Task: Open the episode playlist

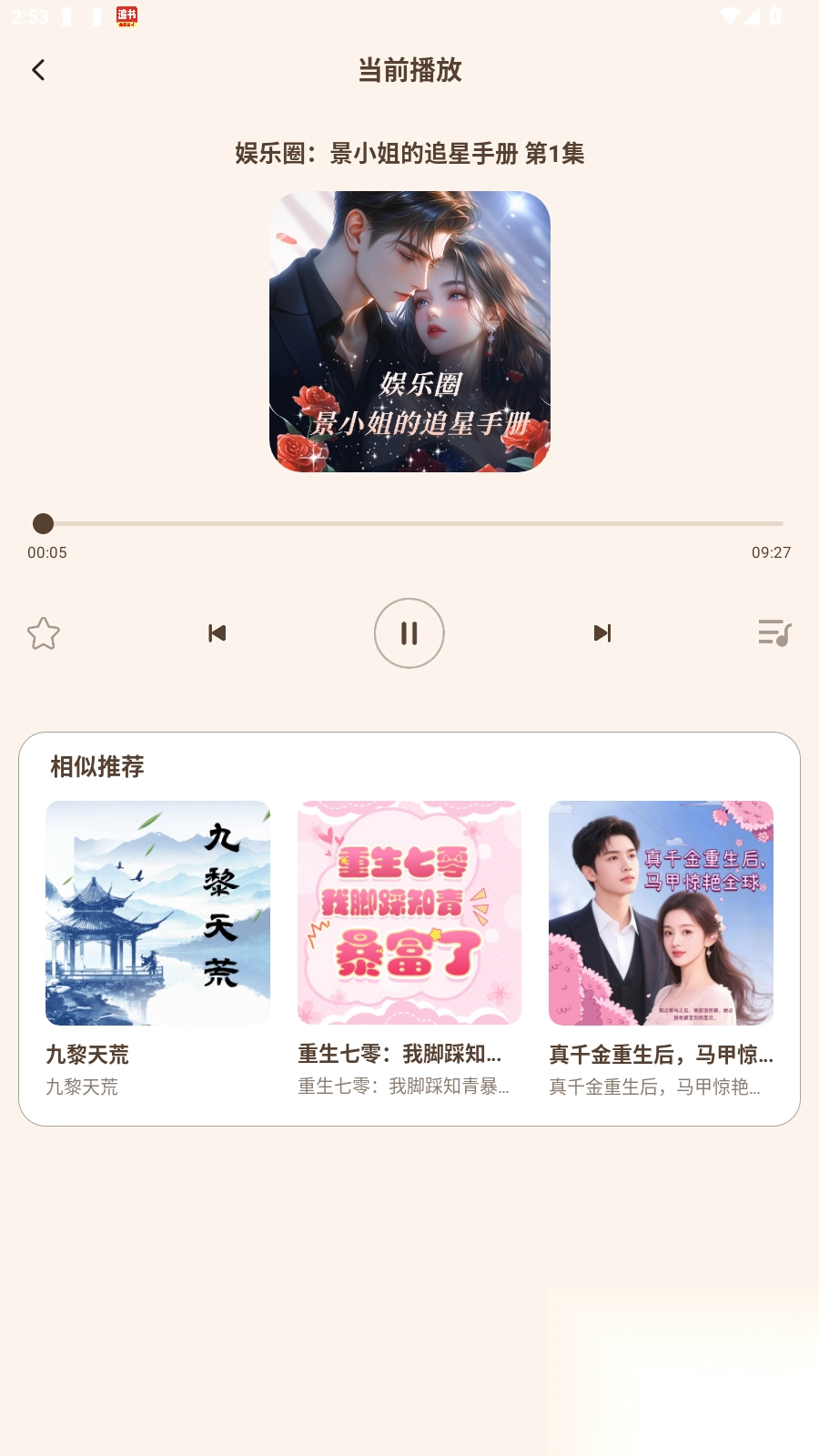Action: [x=774, y=632]
